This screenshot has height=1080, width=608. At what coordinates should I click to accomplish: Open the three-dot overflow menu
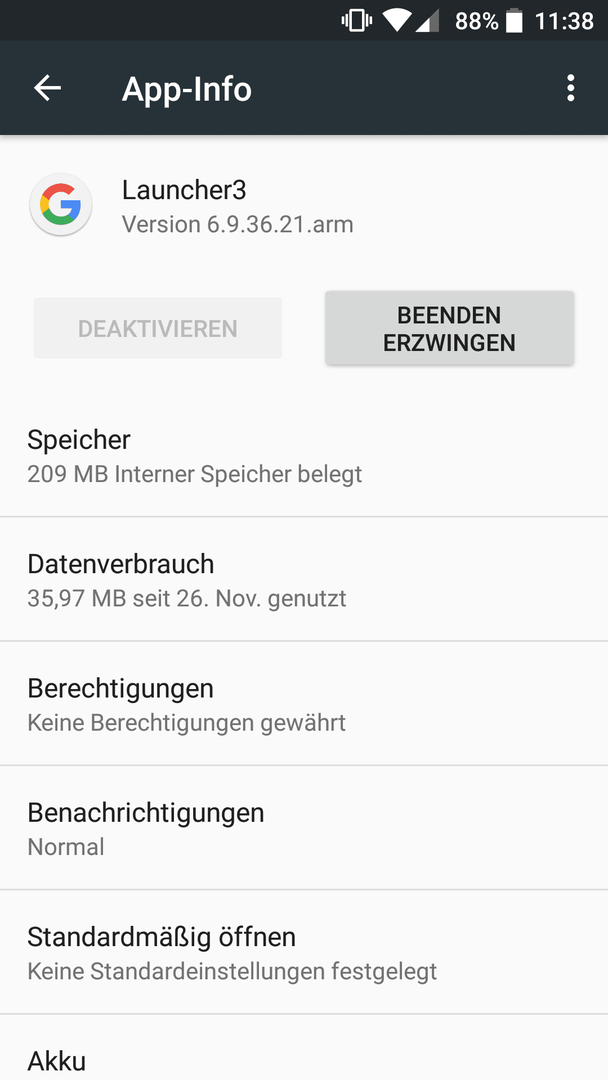570,88
